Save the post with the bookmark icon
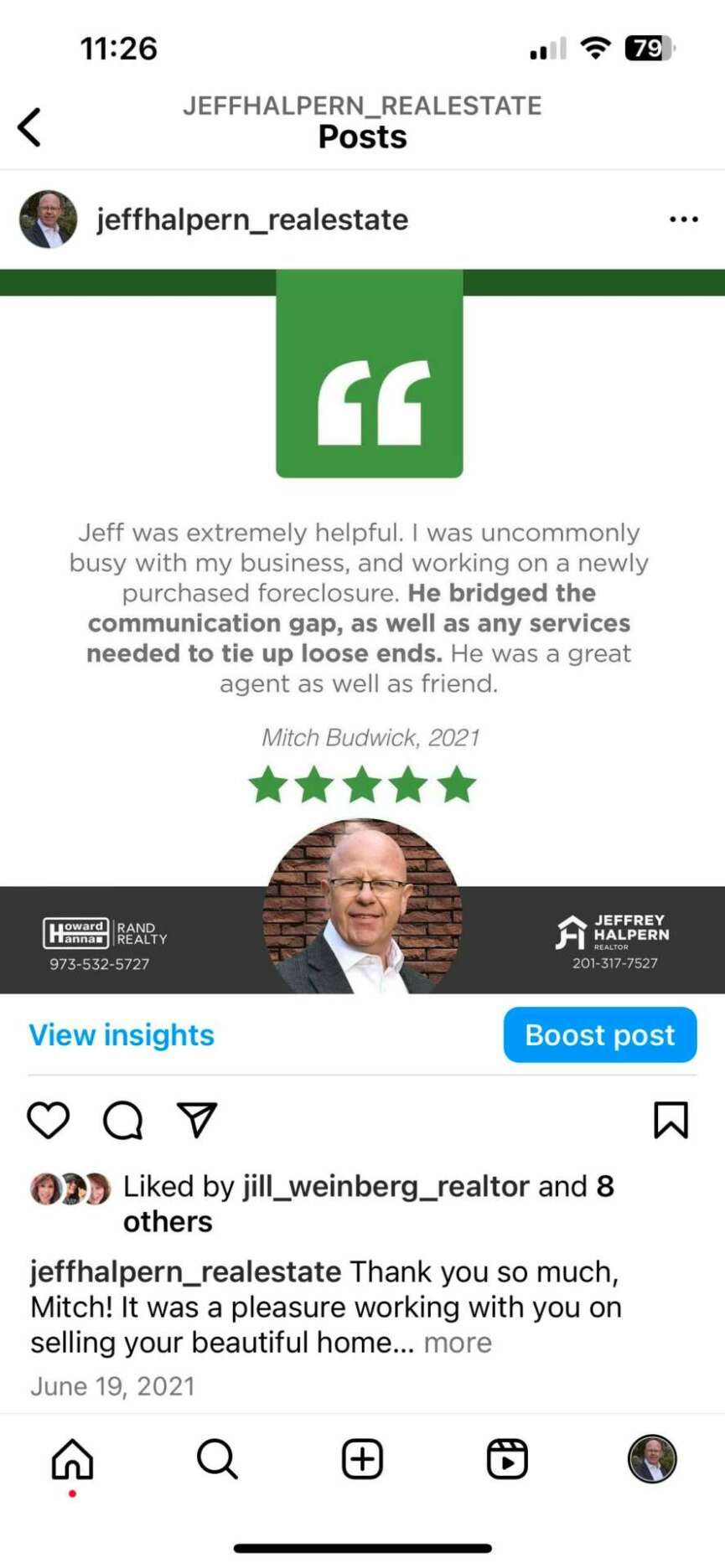 671,1120
